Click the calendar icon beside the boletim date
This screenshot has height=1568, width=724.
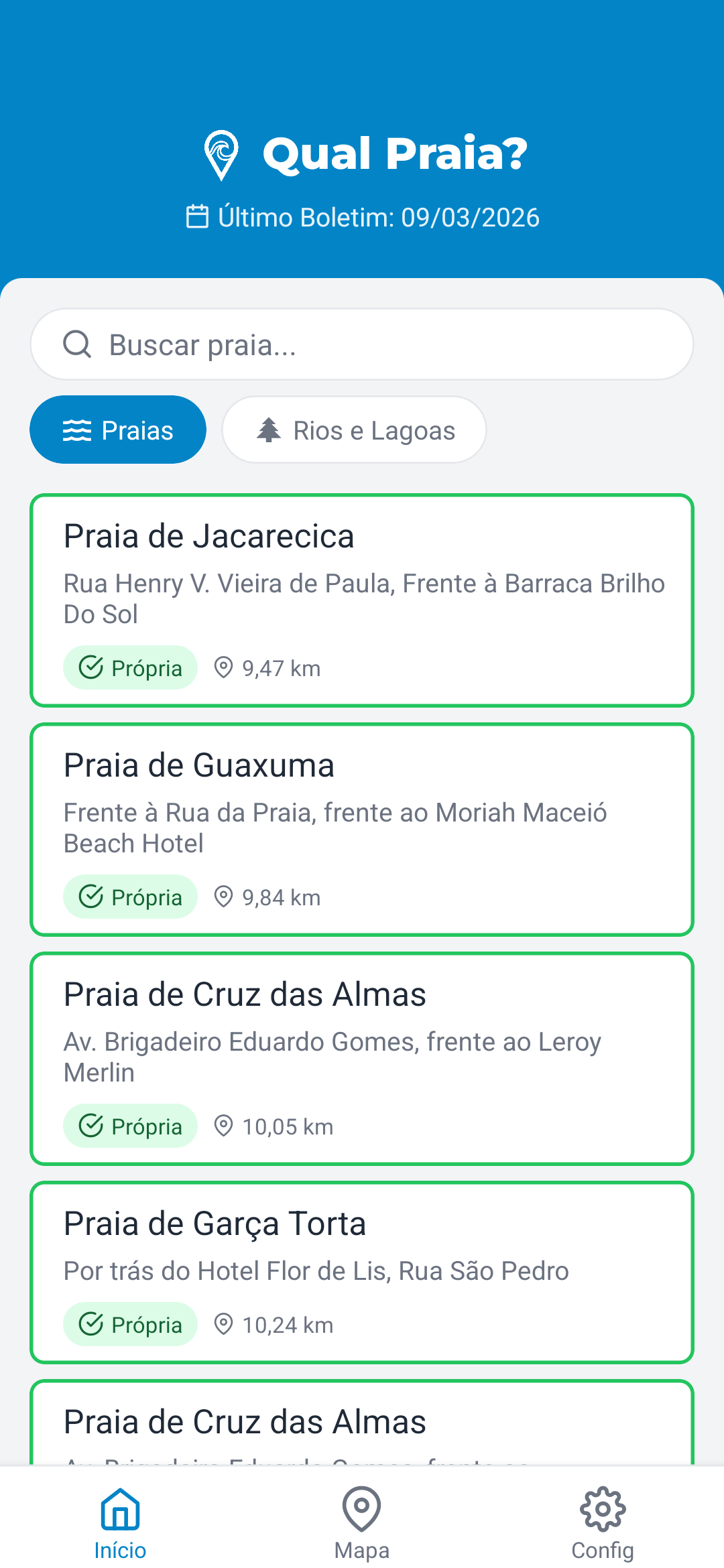[197, 216]
